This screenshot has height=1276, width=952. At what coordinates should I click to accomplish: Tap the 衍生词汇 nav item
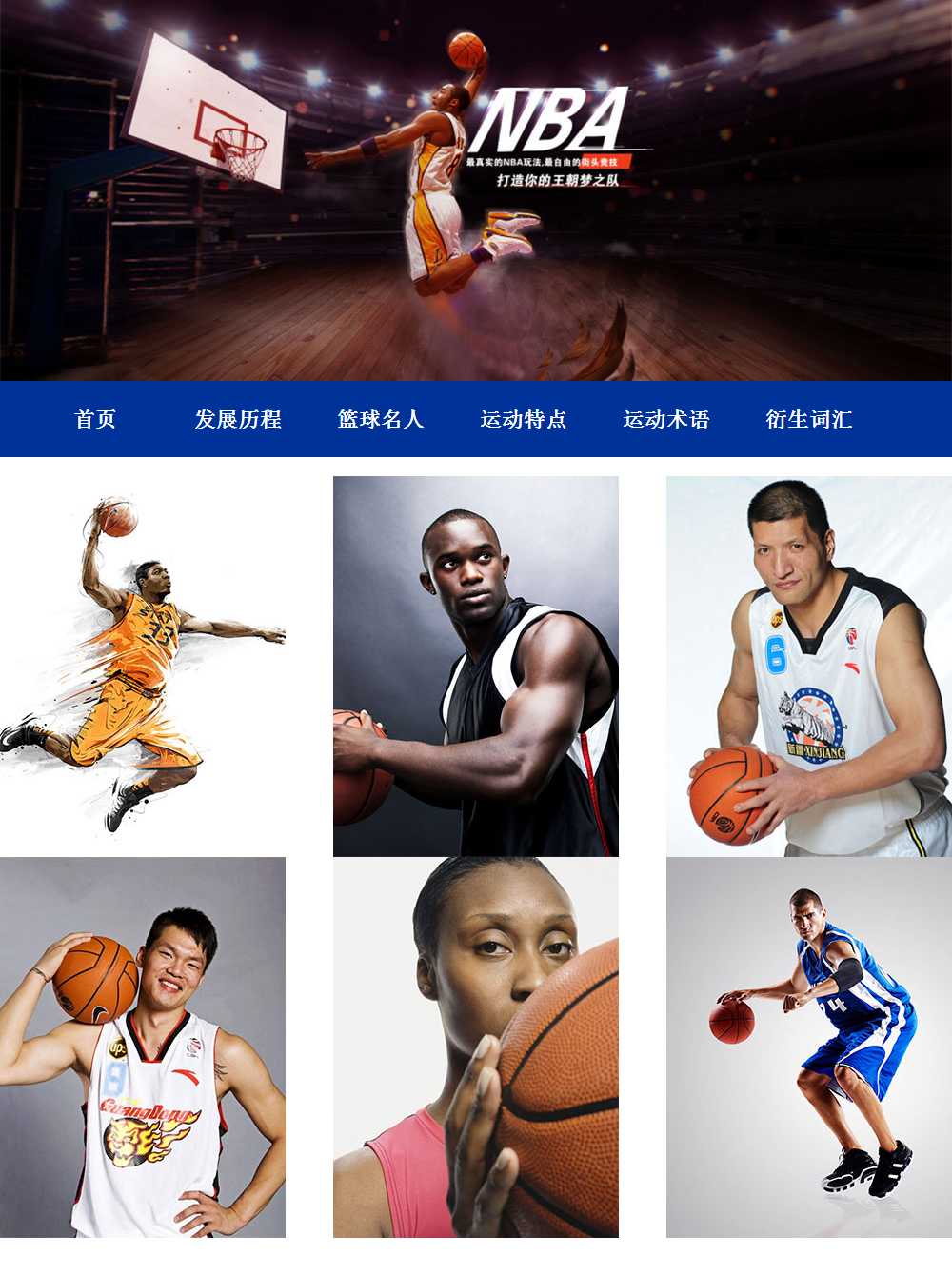(809, 419)
